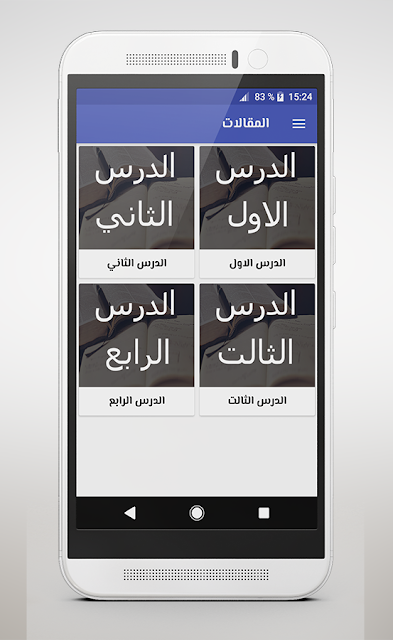Image resolution: width=393 pixels, height=640 pixels.
Task: View the الدرس الرابع lesson card
Action: click(x=136, y=350)
